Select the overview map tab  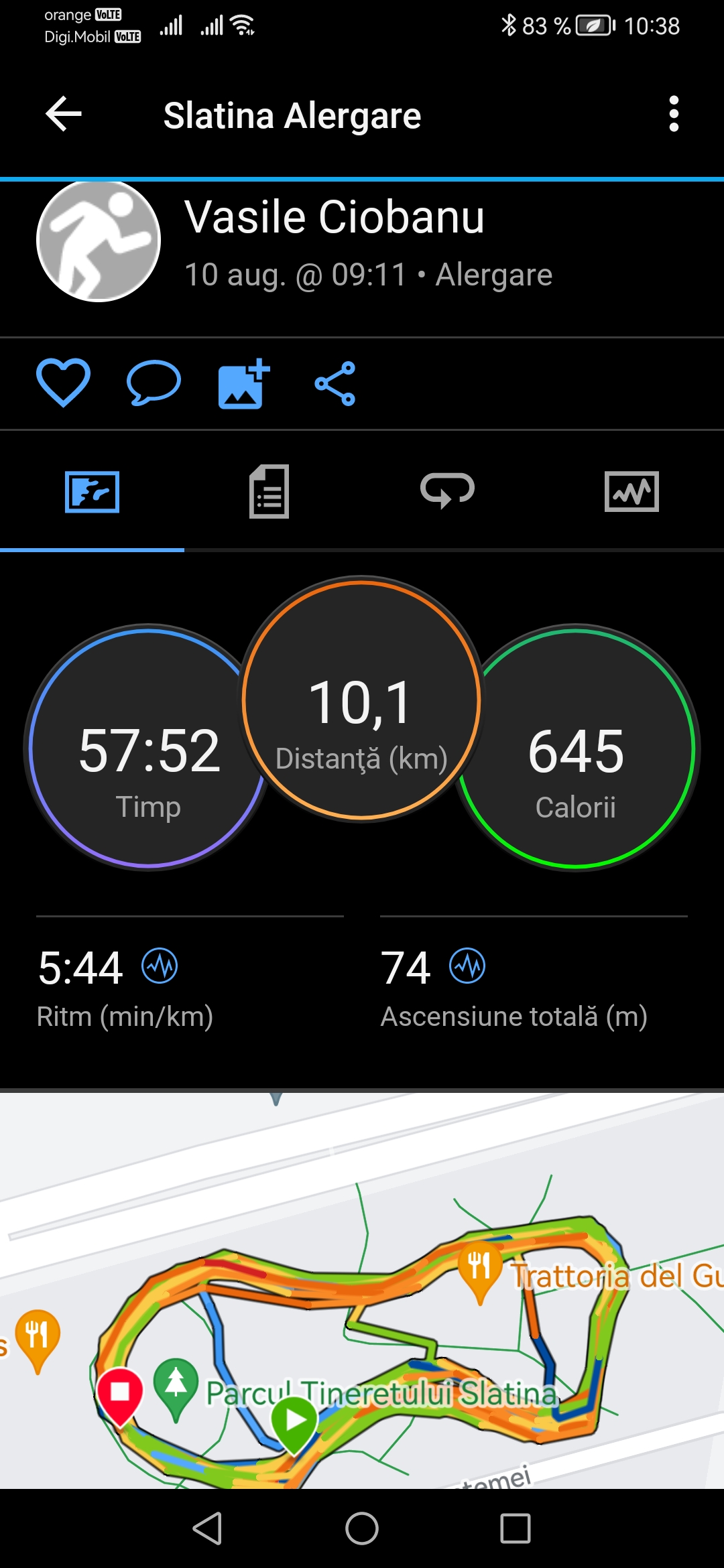(x=92, y=491)
